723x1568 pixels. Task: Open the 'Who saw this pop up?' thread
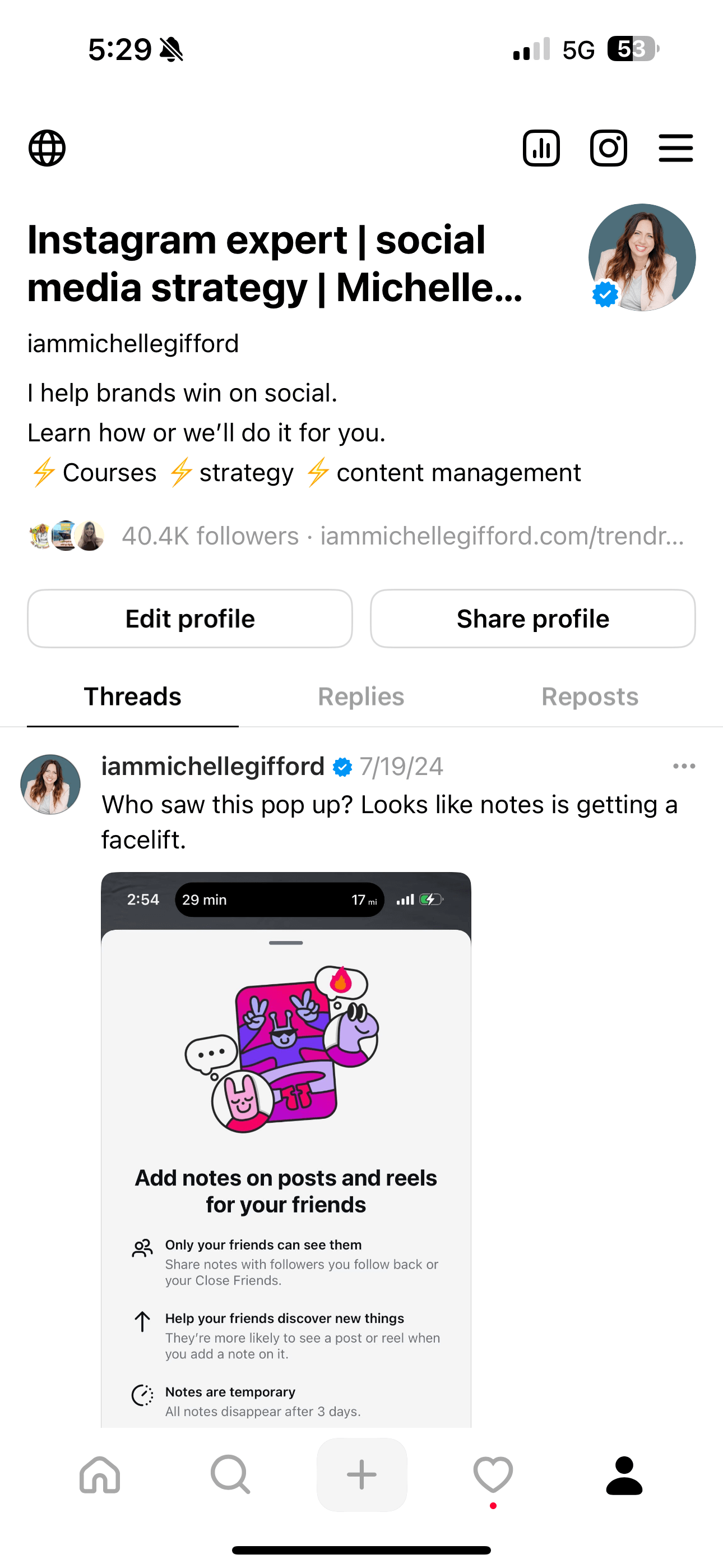(x=390, y=822)
